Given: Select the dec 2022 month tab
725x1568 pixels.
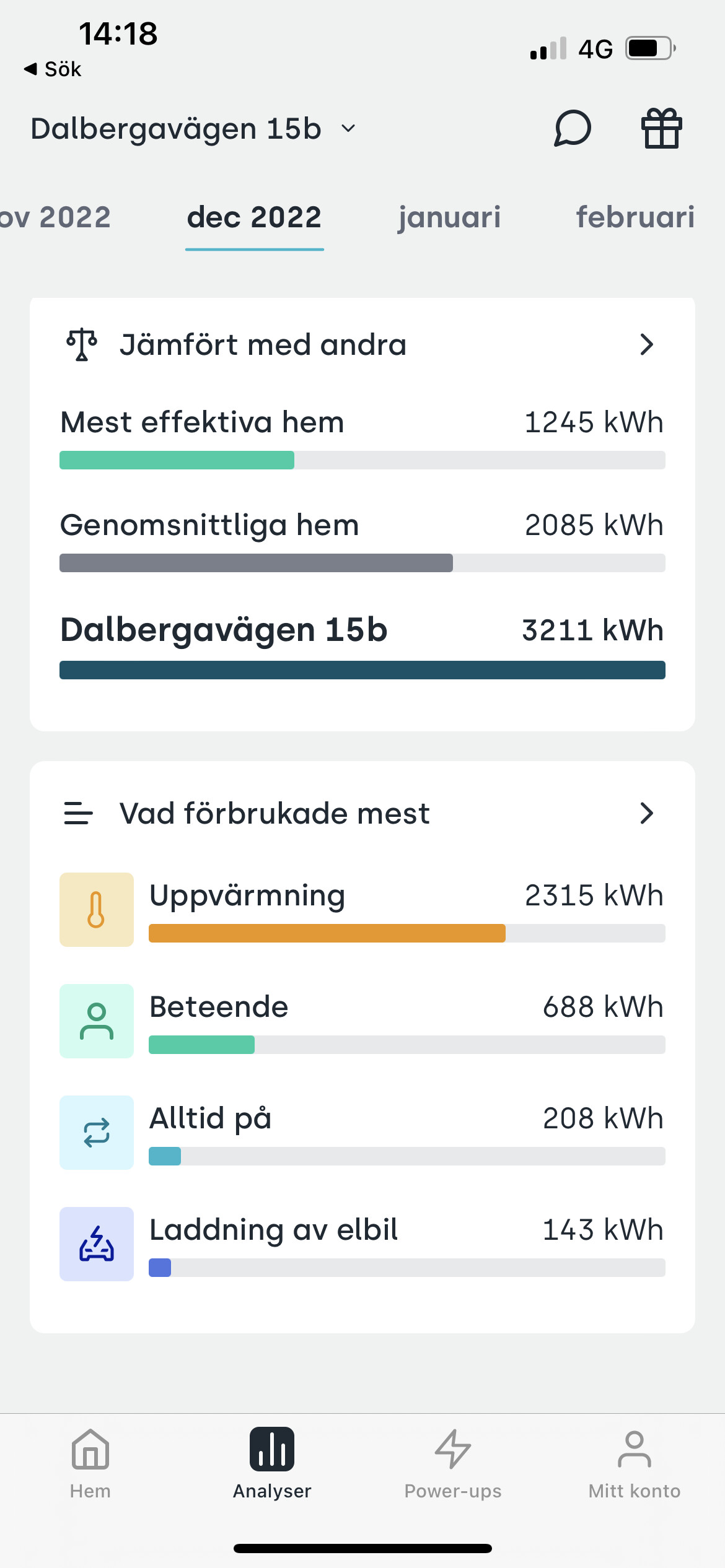Looking at the screenshot, I should (254, 217).
